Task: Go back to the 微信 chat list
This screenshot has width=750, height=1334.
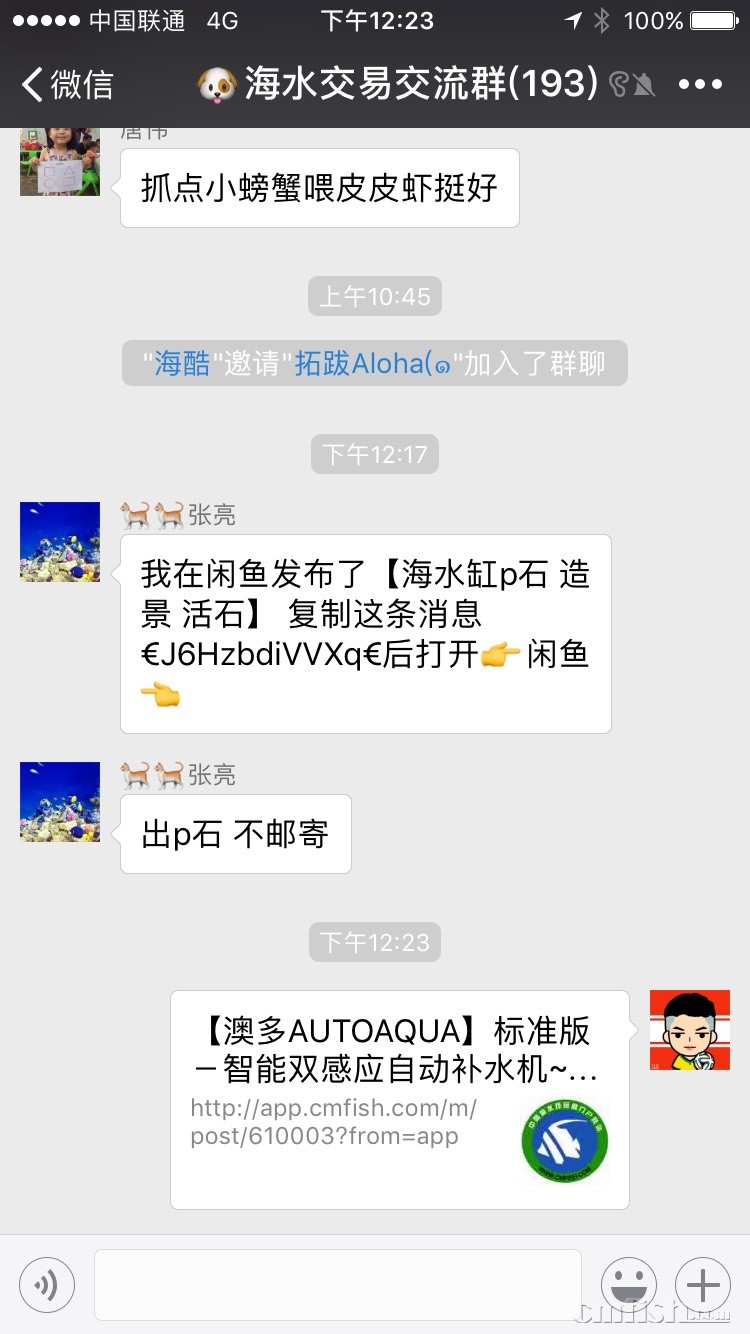Action: pos(68,84)
